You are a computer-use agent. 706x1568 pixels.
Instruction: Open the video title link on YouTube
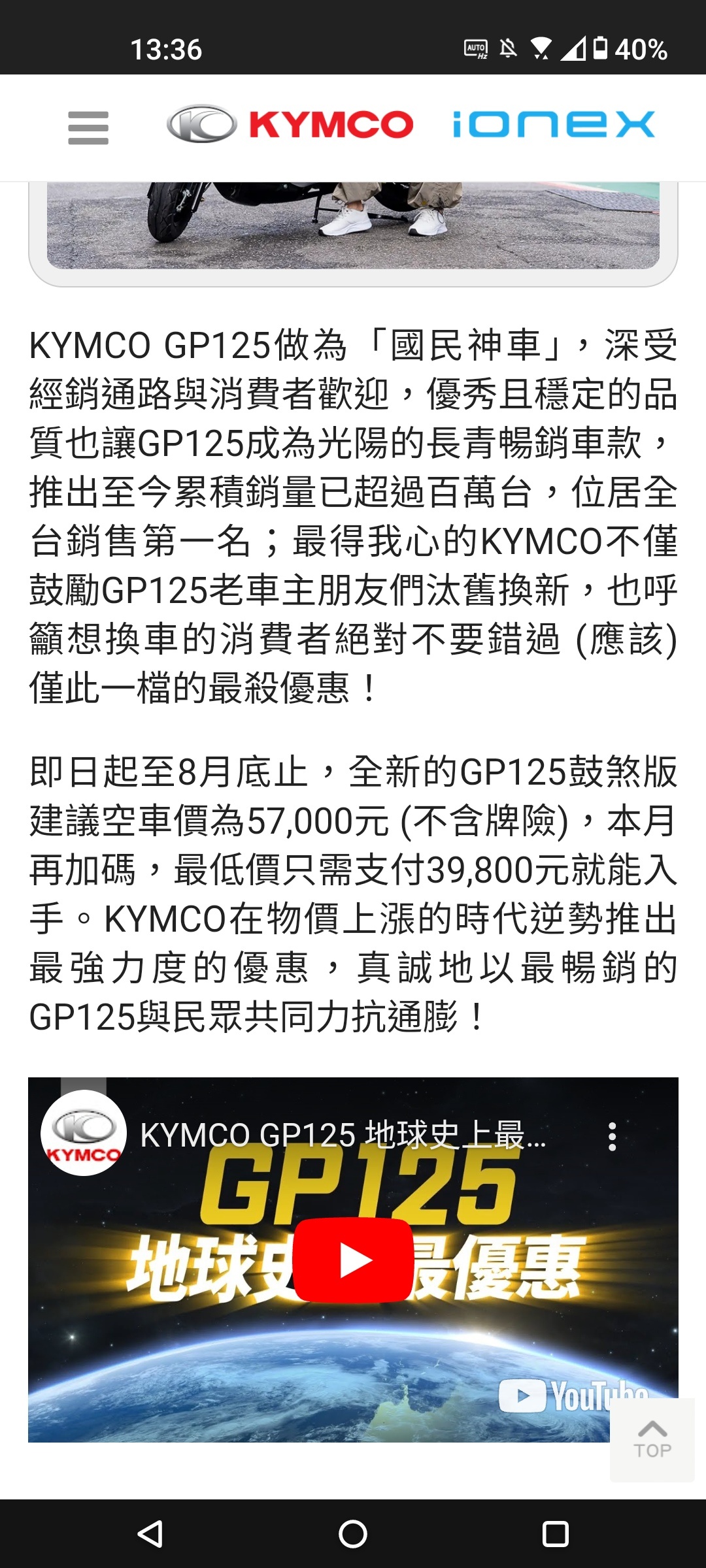343,1135
